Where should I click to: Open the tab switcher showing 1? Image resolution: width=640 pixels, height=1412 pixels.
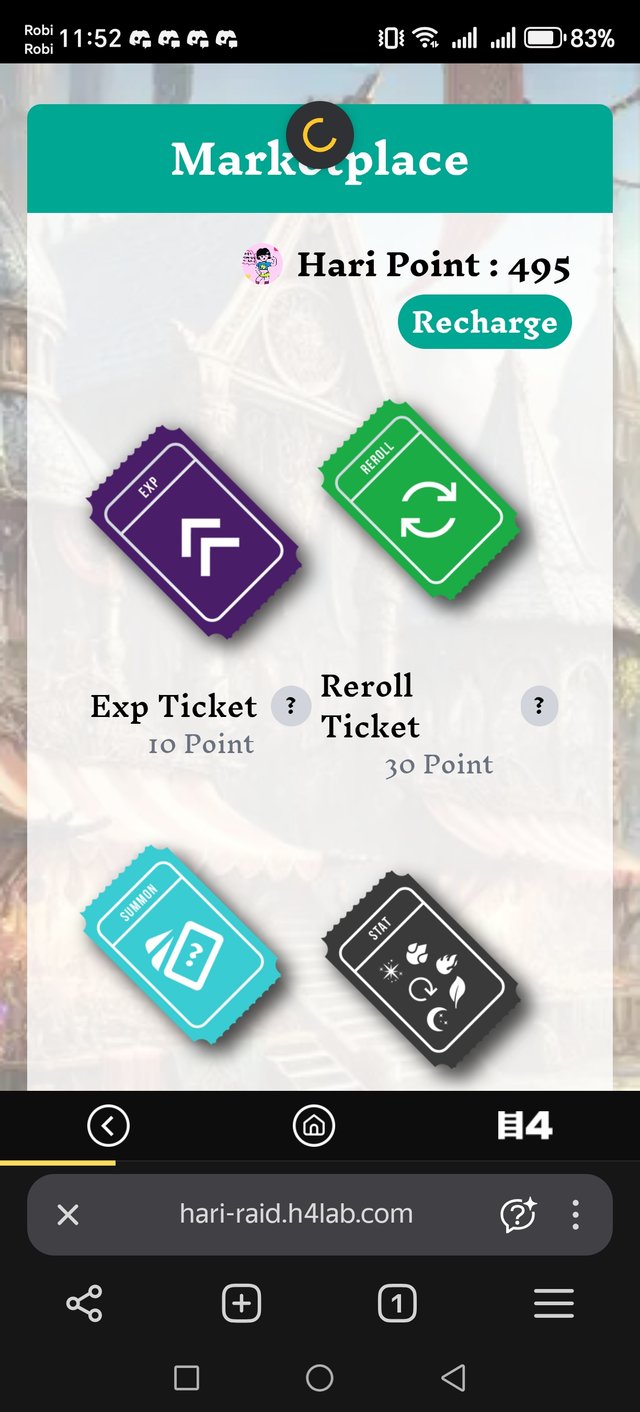pos(397,1304)
